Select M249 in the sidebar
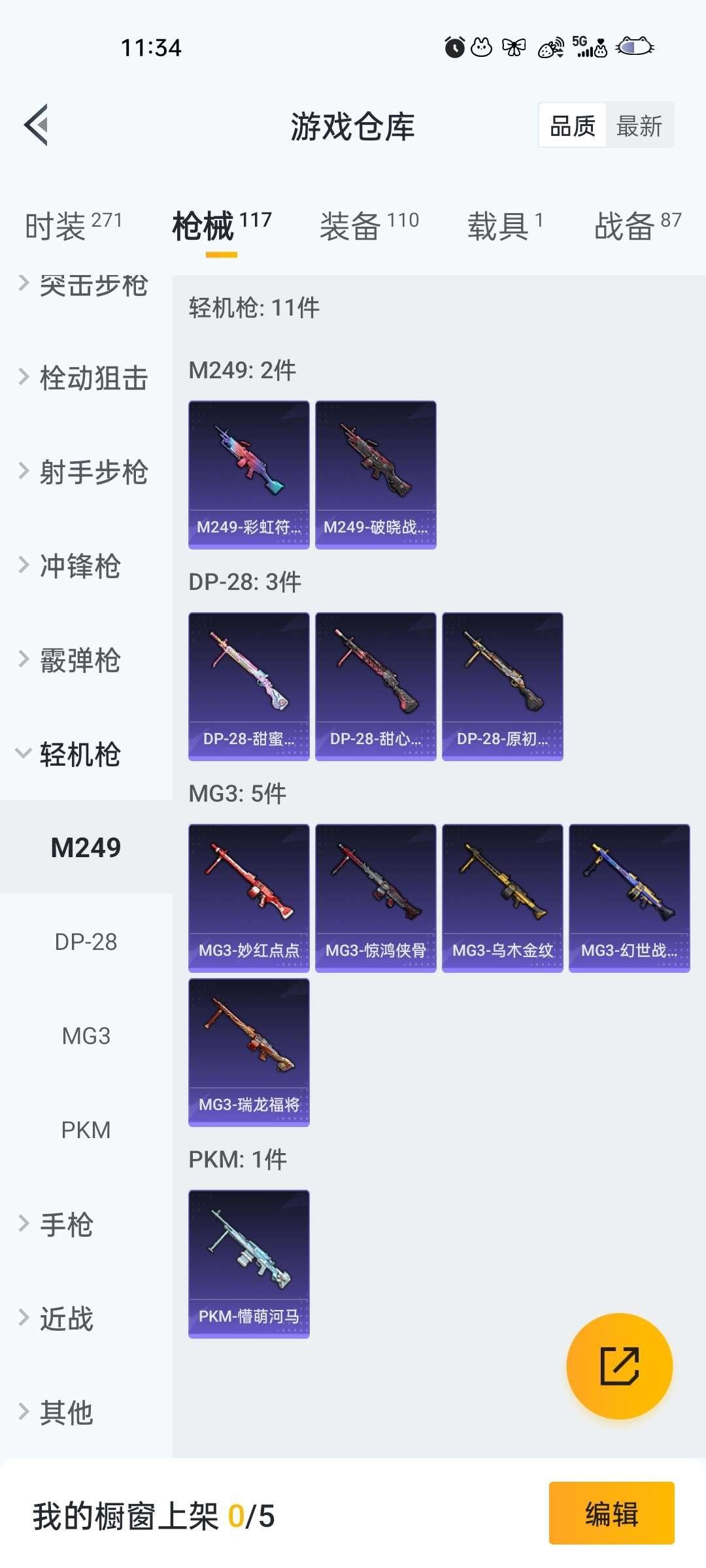 (x=86, y=847)
